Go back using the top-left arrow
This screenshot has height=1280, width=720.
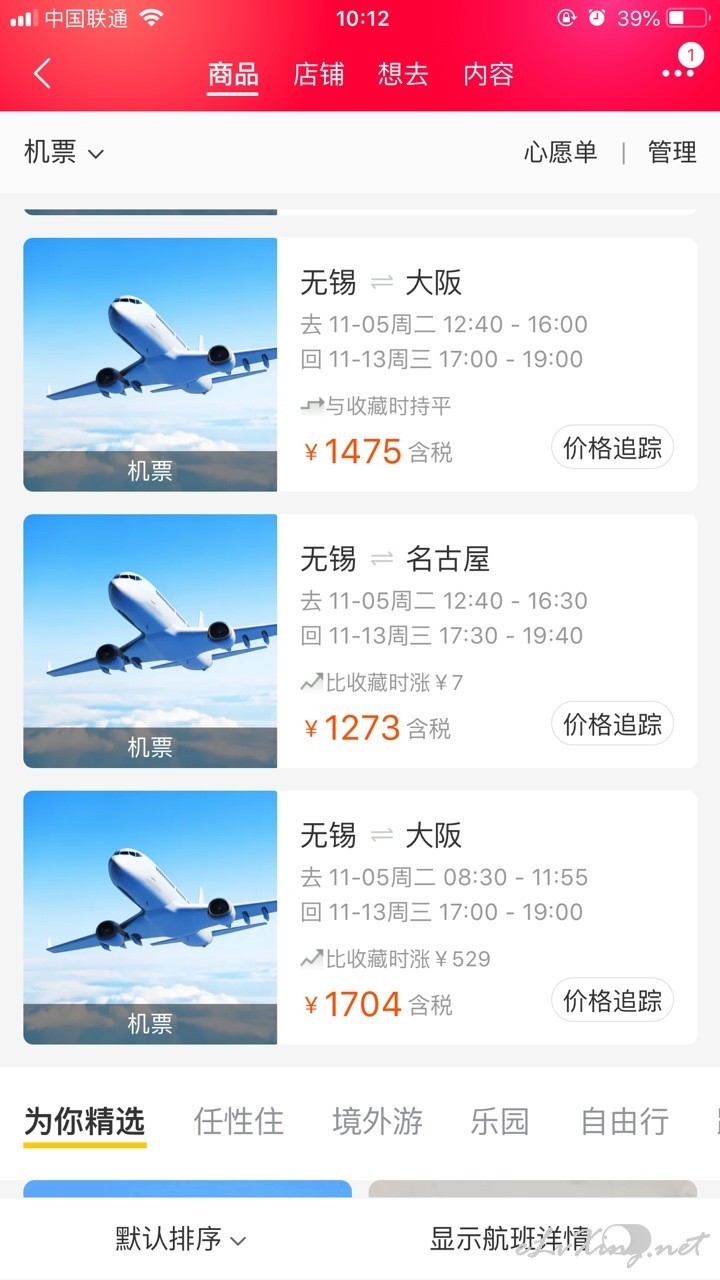[x=42, y=74]
